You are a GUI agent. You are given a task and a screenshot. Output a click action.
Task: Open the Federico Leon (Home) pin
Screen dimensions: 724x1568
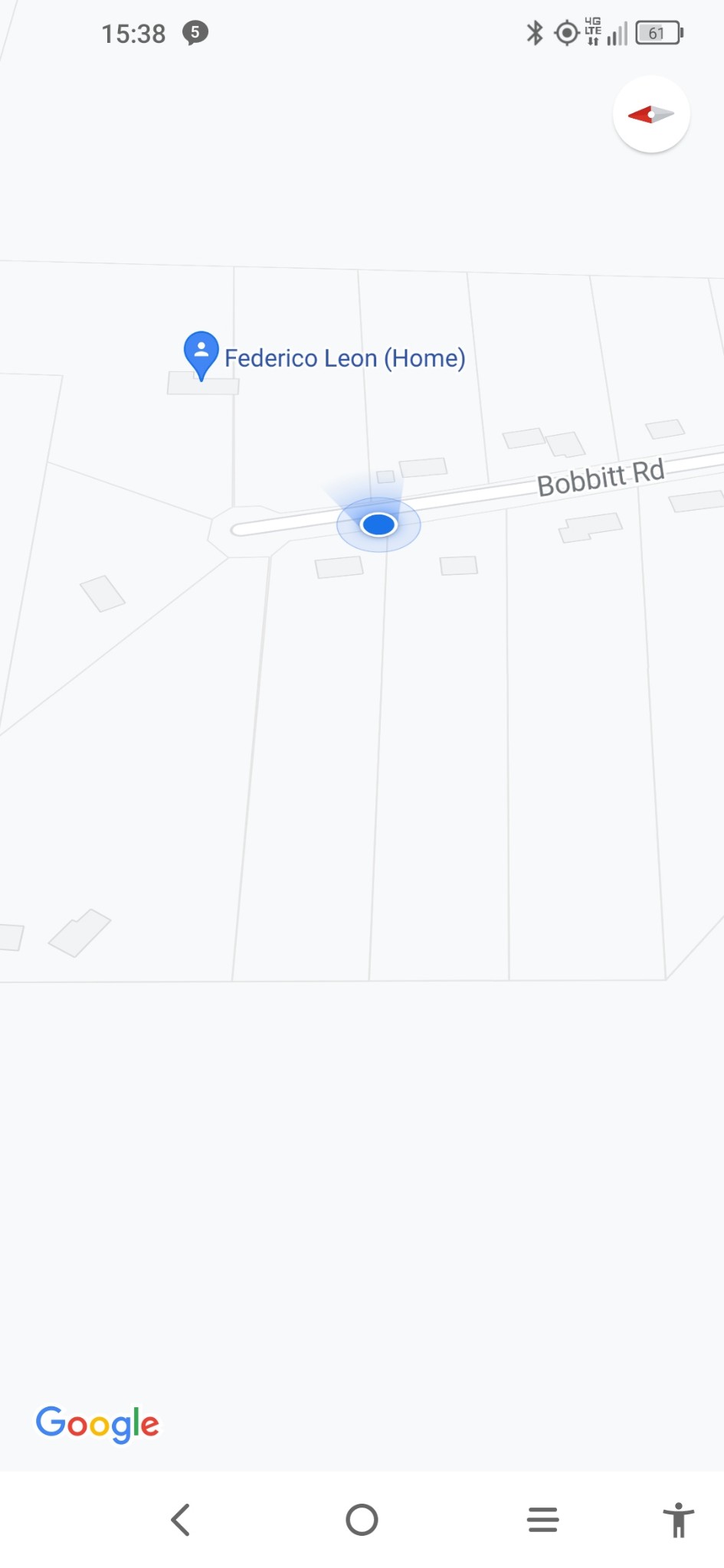pos(201,355)
